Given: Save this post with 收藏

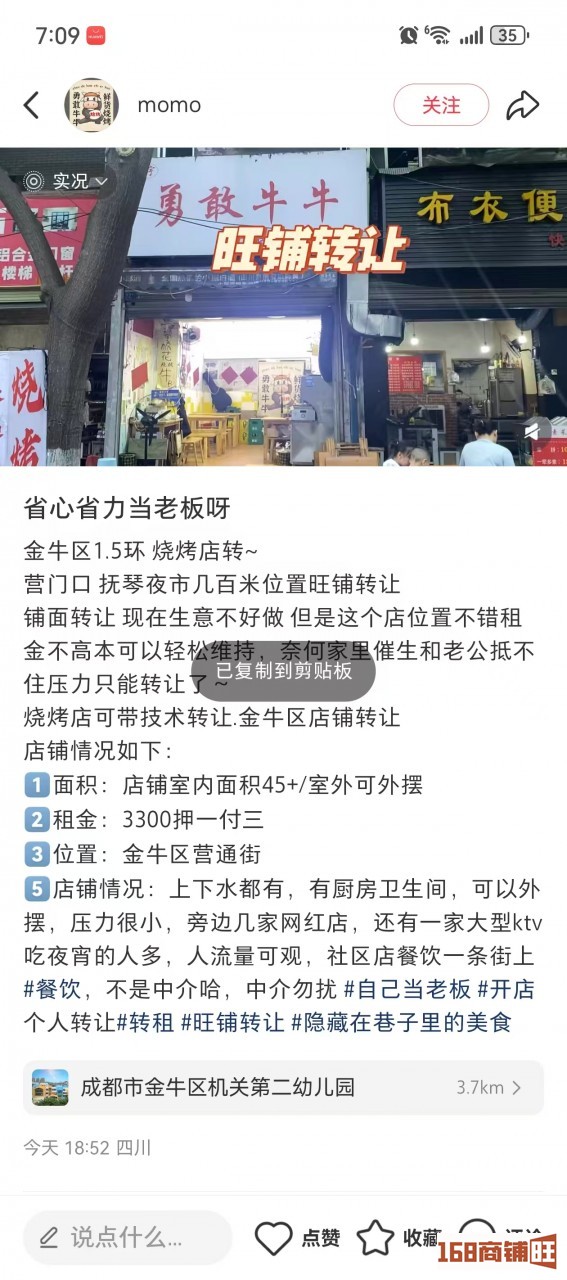Looking at the screenshot, I should coord(399,1238).
